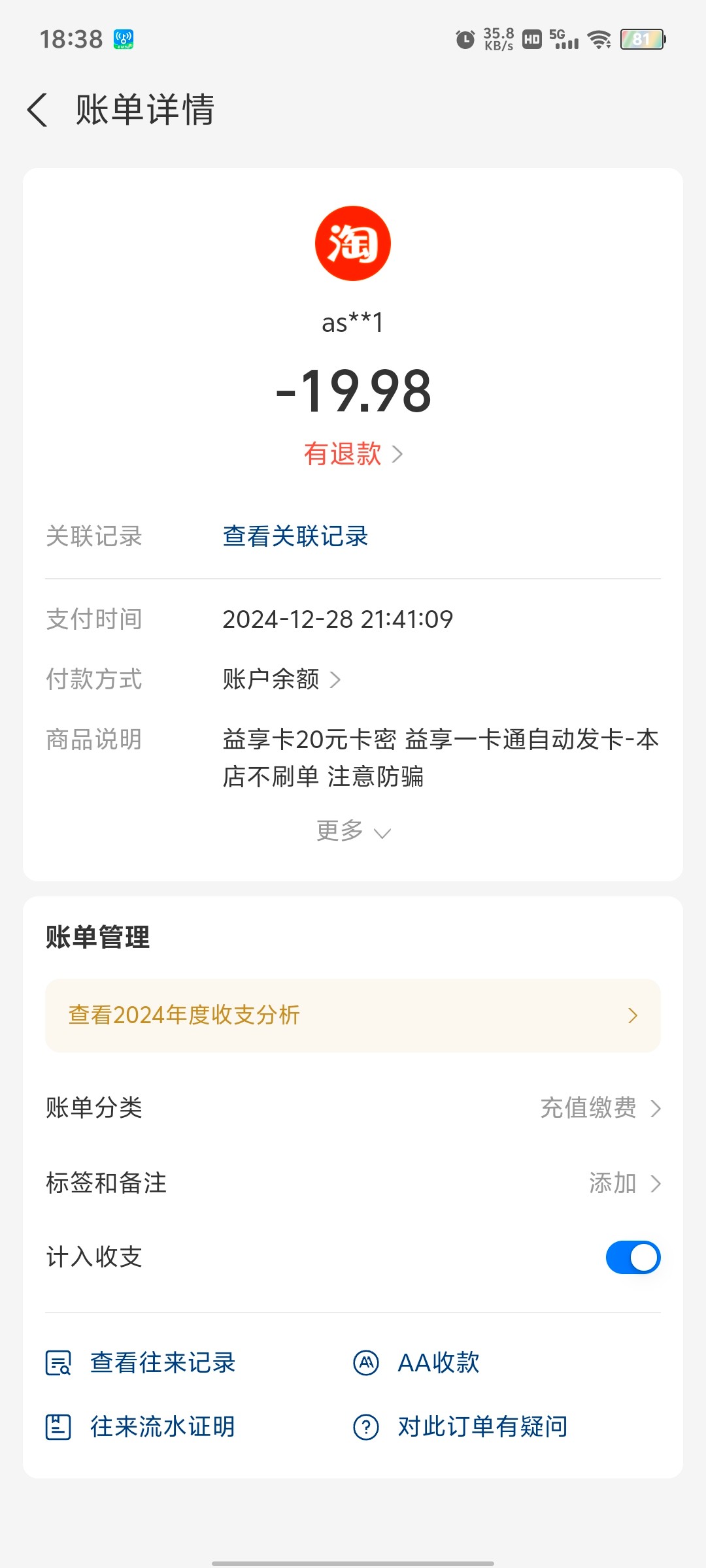706x1568 pixels.
Task: Expand 更多 bill details
Action: 353,831
